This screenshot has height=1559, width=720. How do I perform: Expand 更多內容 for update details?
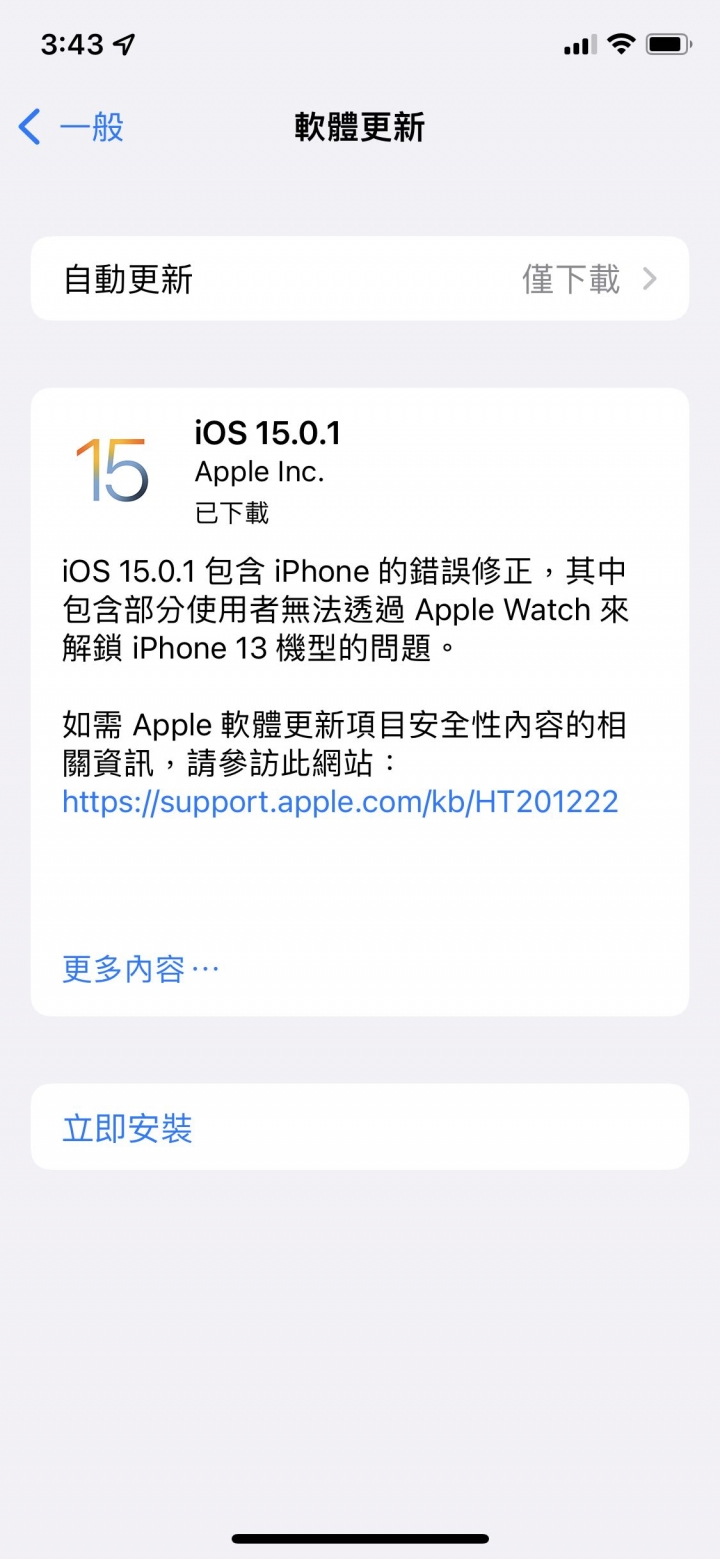(x=140, y=969)
